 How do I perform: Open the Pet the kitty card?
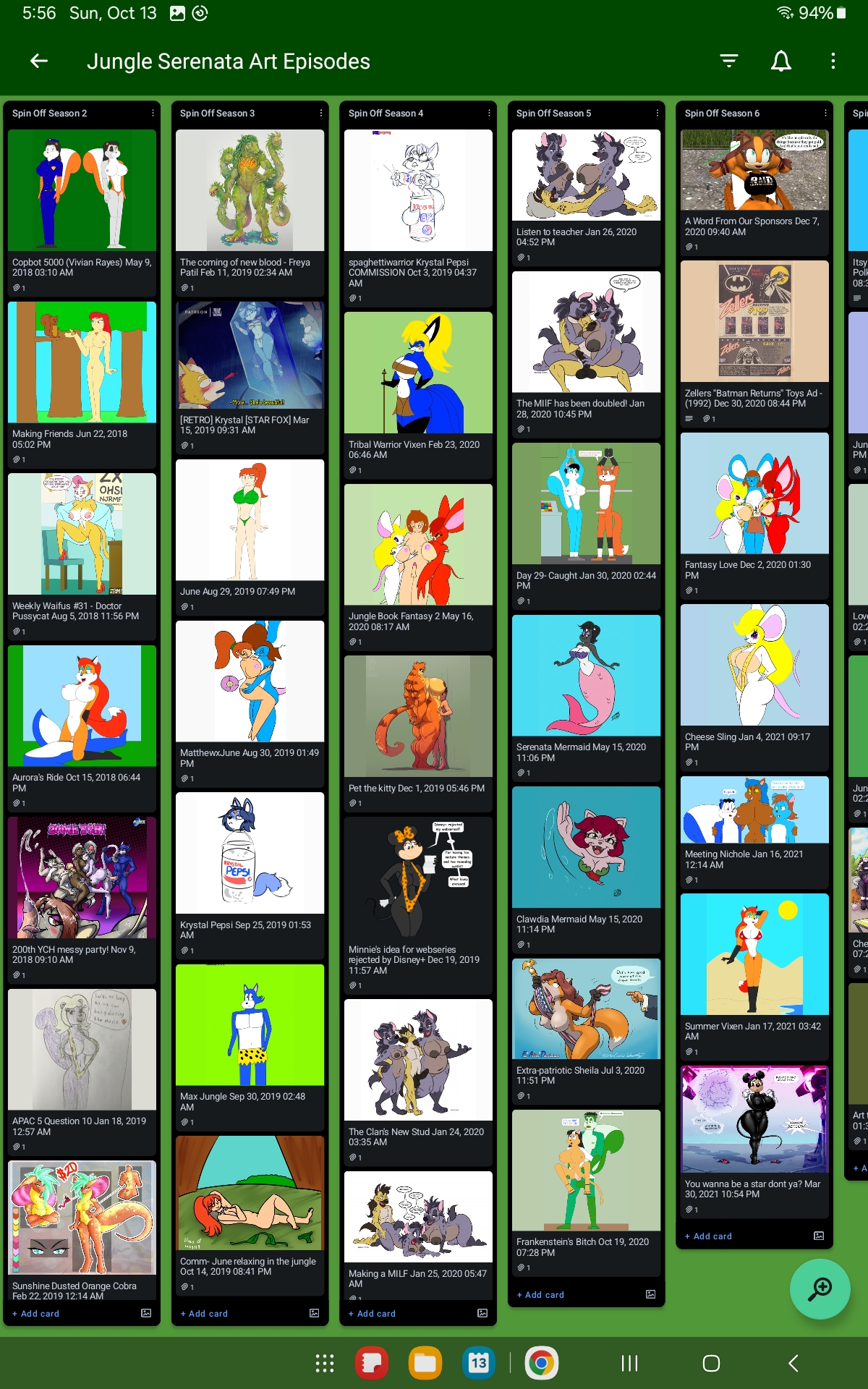pos(418,731)
